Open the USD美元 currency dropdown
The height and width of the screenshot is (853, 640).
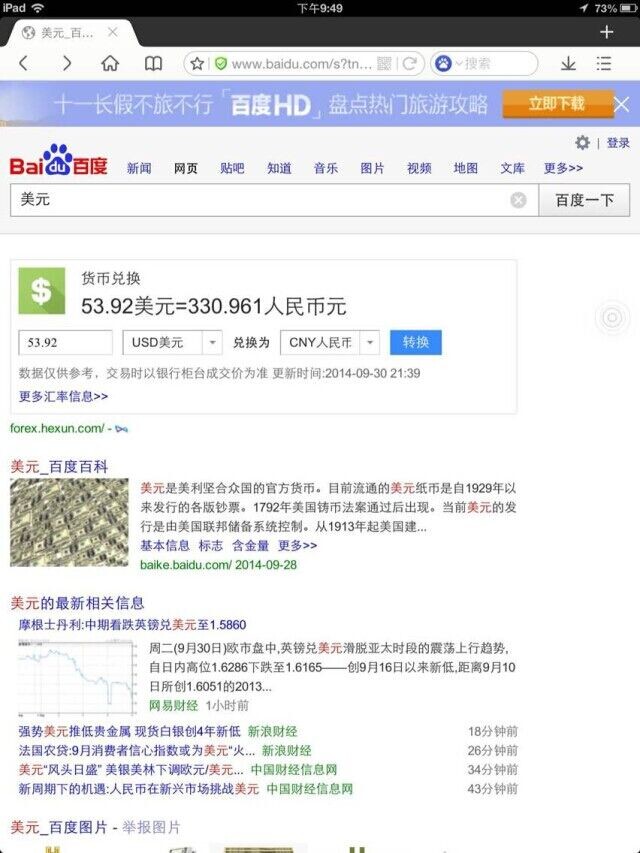click(172, 342)
